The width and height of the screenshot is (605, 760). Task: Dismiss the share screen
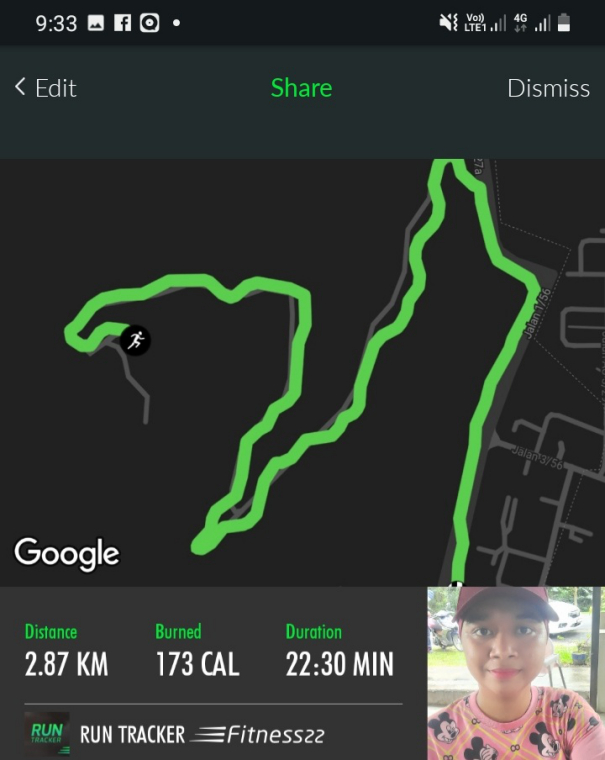coord(548,88)
